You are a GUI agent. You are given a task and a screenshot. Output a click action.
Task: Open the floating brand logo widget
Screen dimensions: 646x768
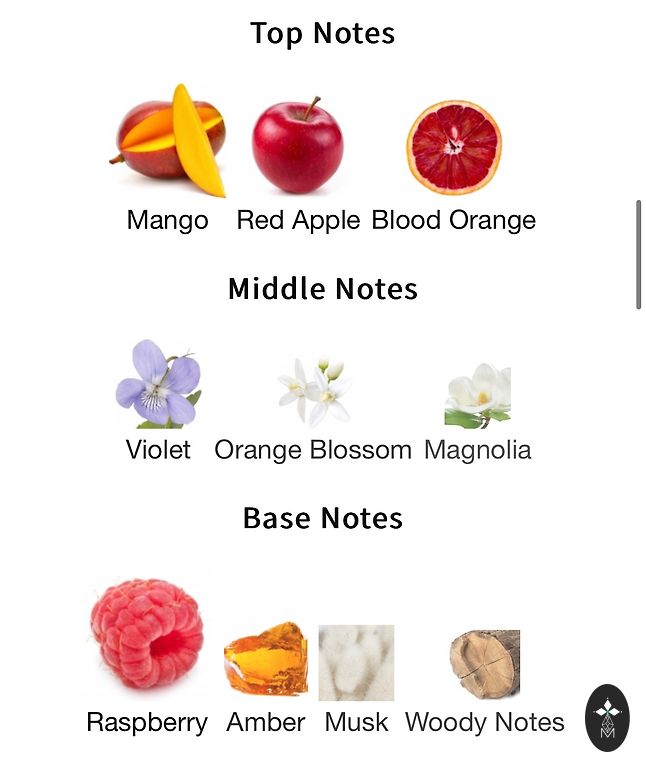[607, 718]
